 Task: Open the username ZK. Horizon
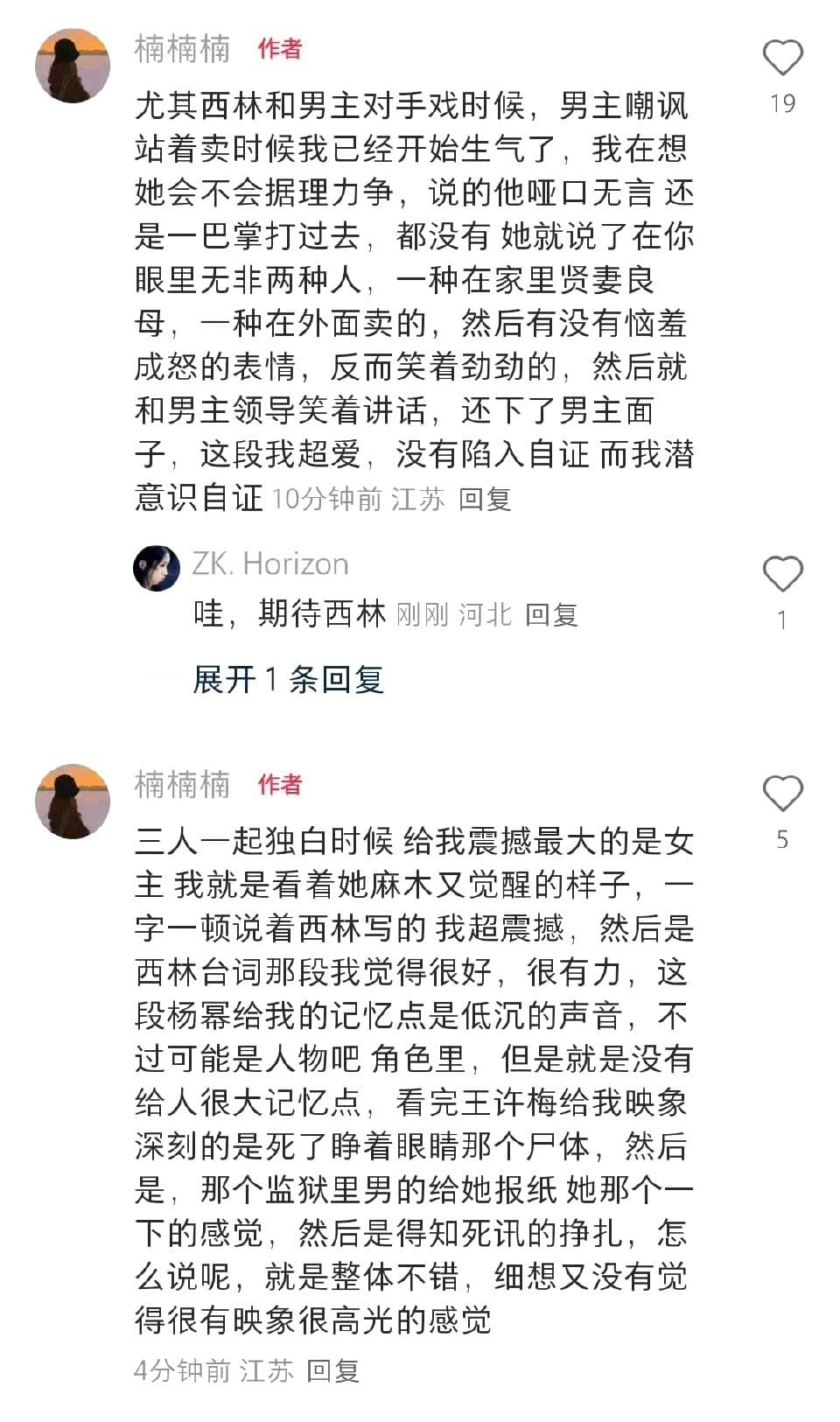pos(269,564)
